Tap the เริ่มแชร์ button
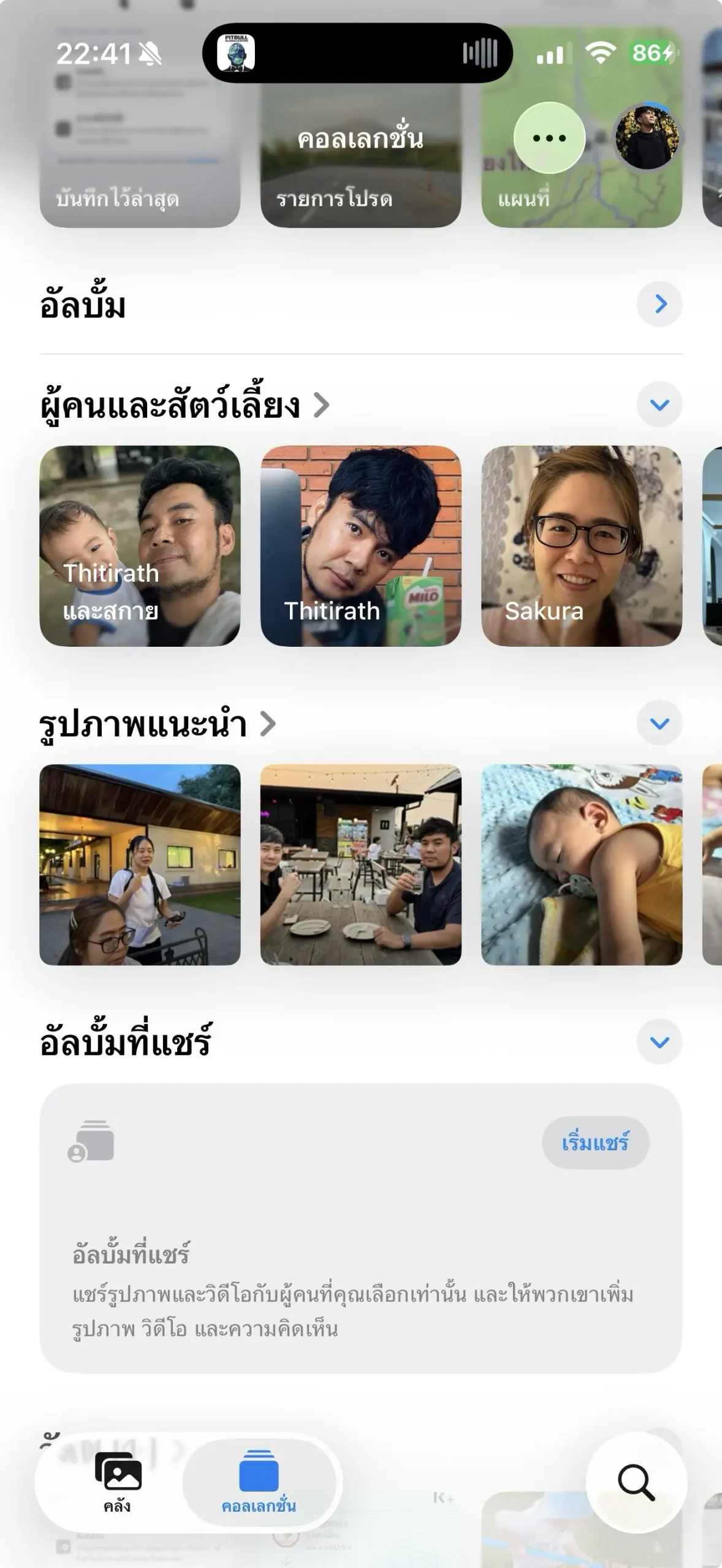The height and width of the screenshot is (1568, 722). 595,1143
